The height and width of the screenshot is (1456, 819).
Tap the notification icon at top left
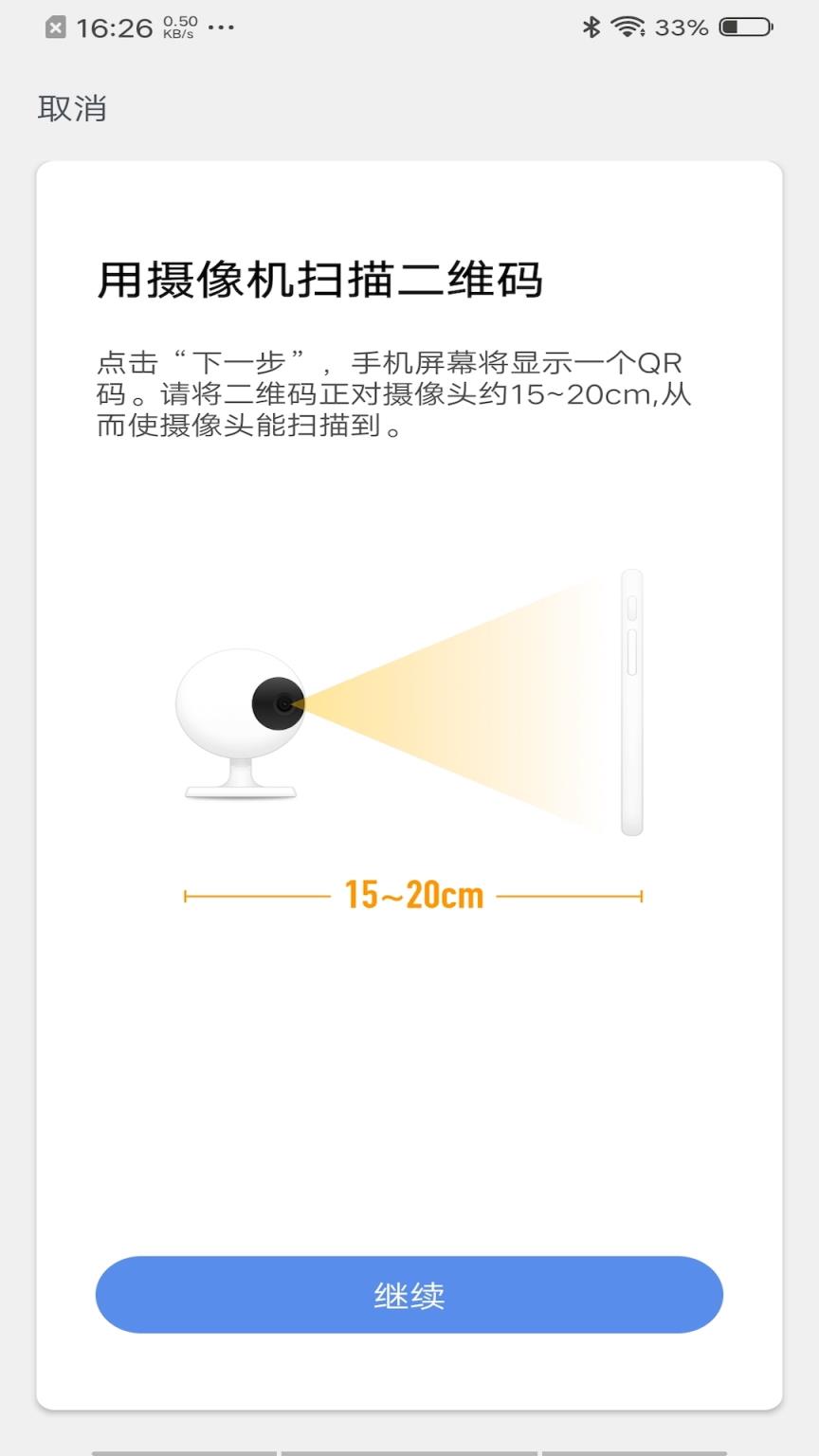click(x=57, y=27)
